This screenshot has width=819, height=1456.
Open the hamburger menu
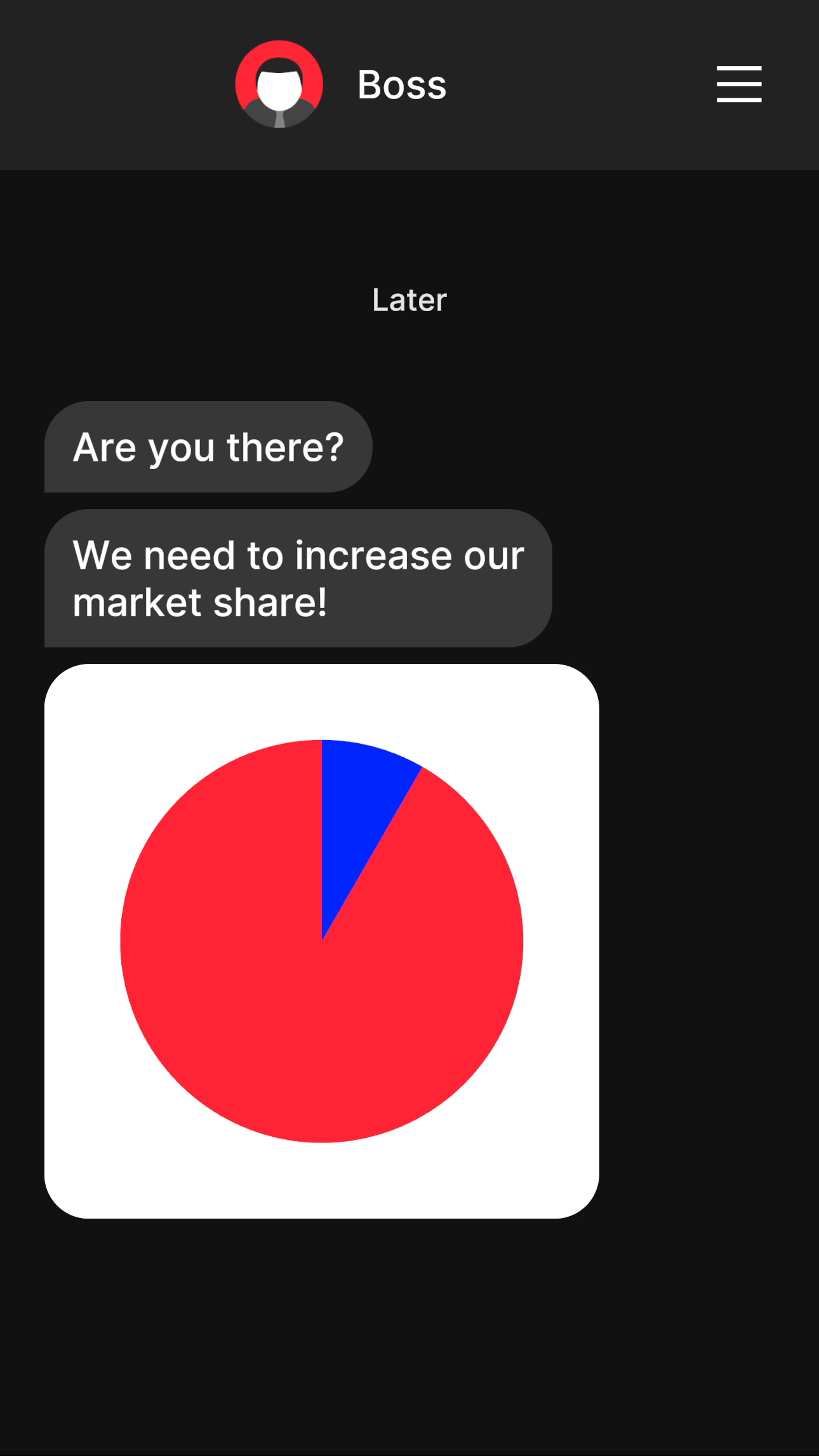click(739, 84)
